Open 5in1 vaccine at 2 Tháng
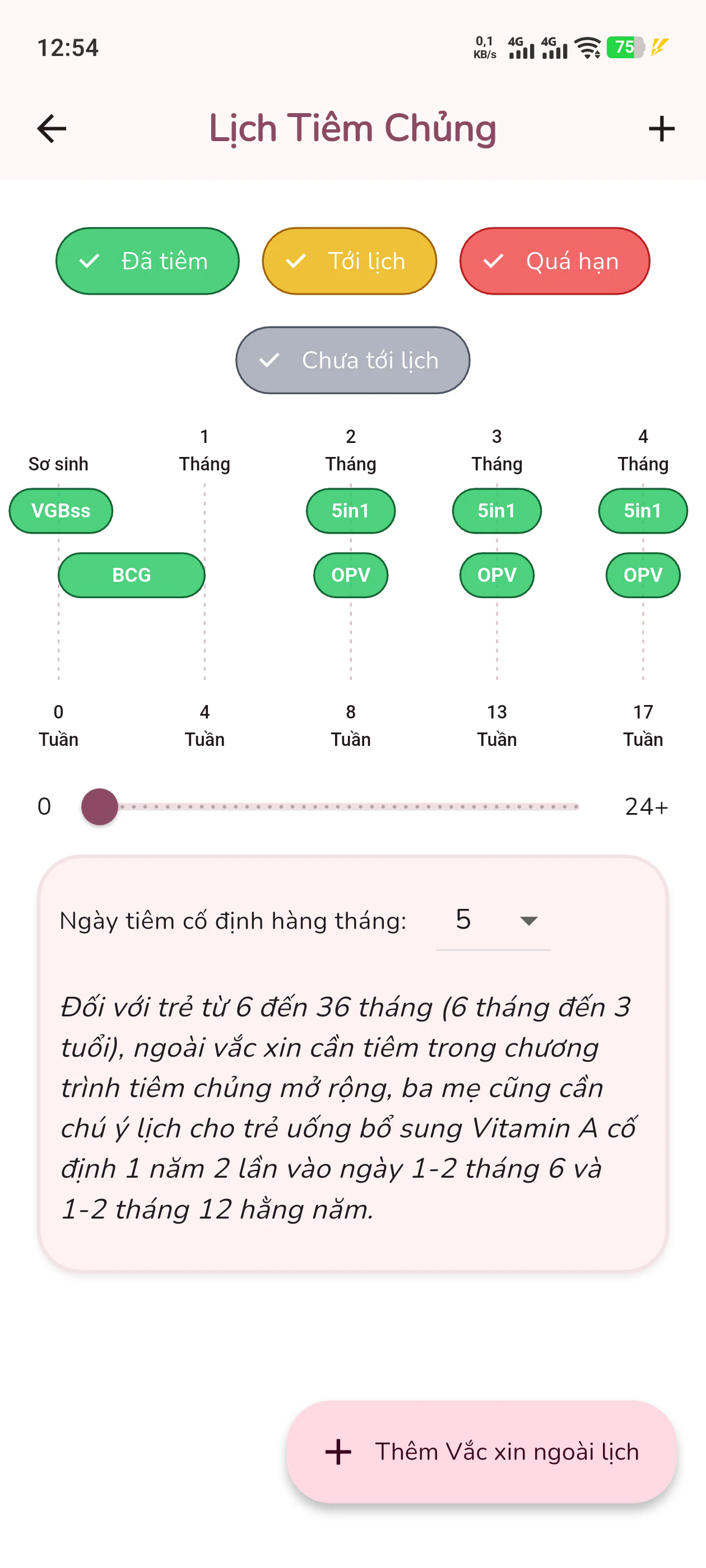 coord(350,511)
